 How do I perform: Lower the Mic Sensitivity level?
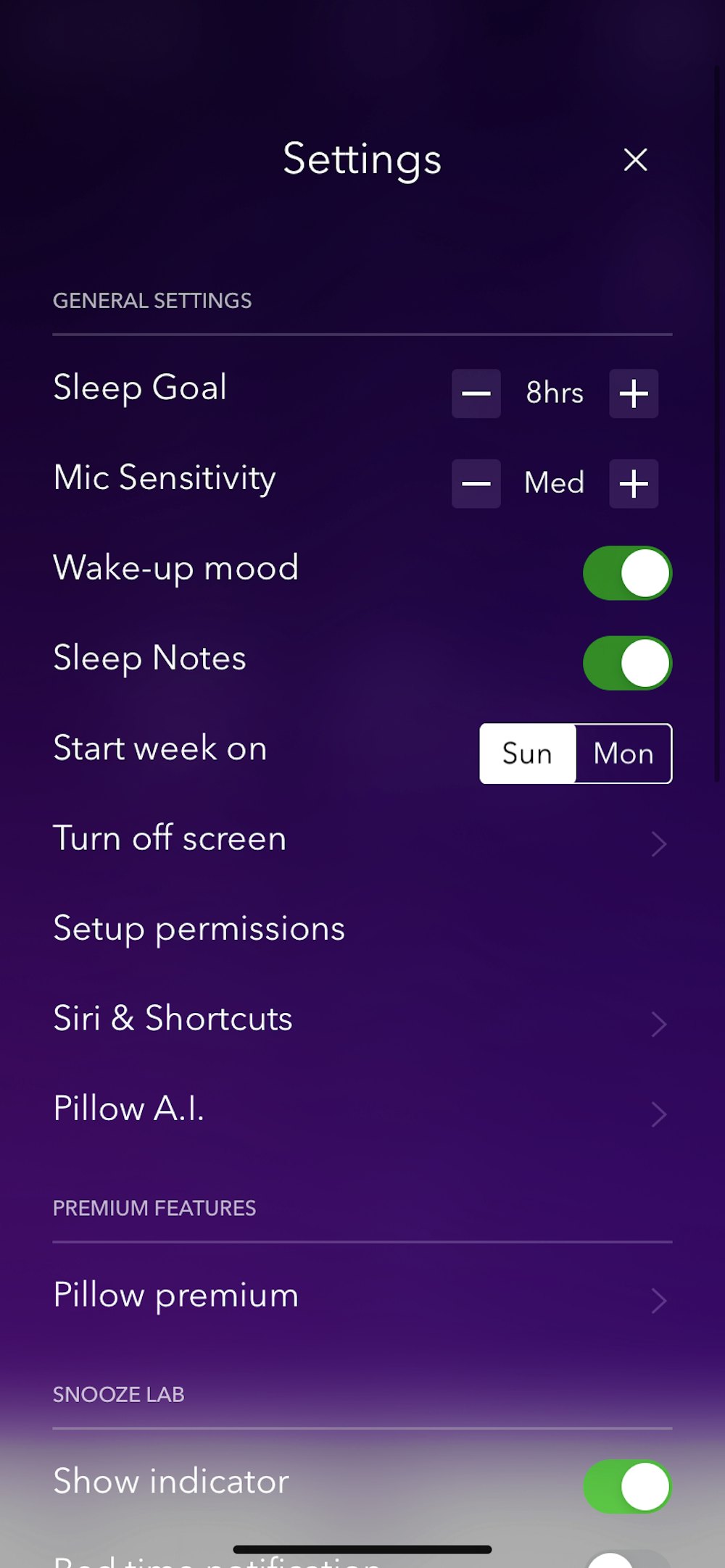[x=476, y=483]
